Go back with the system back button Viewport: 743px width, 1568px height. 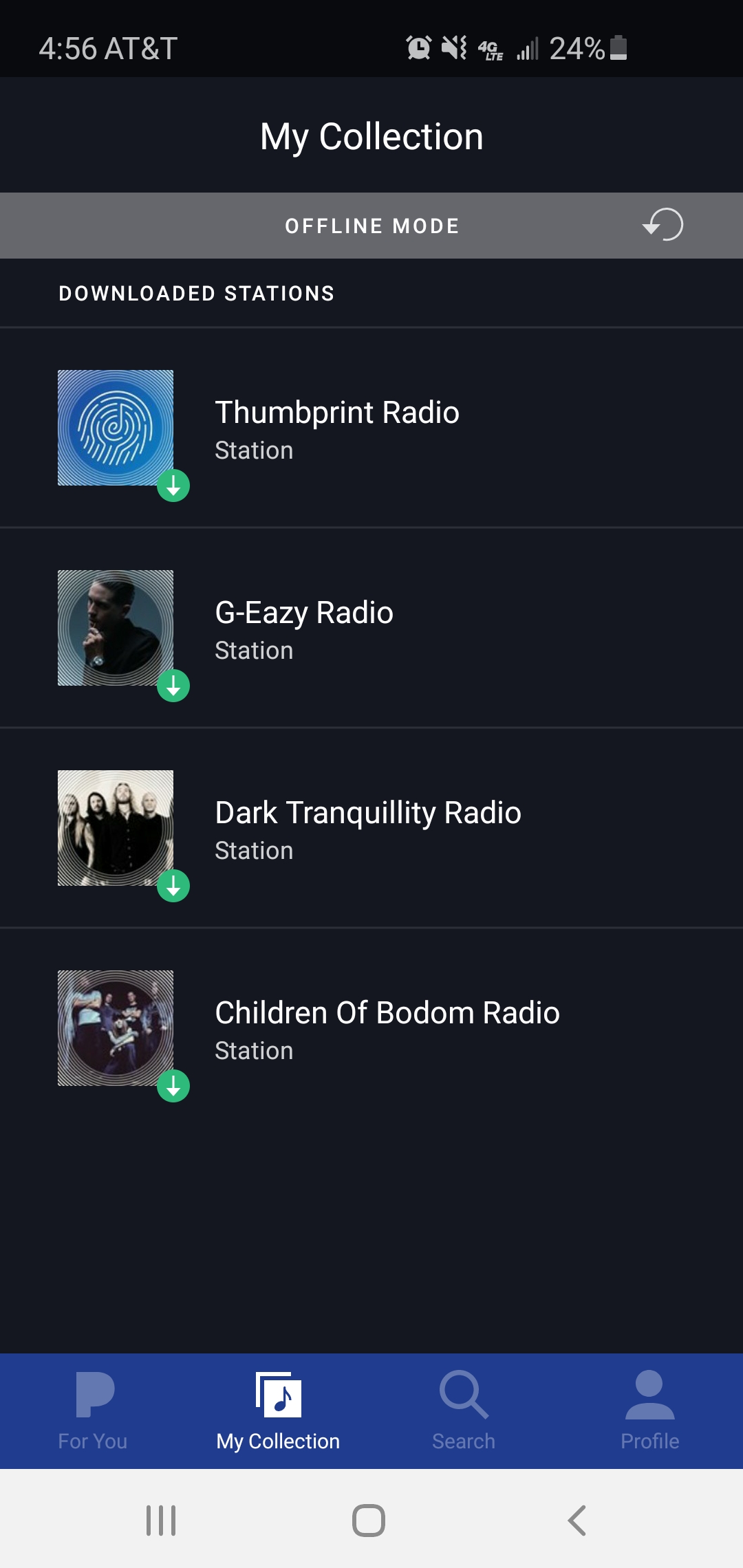coord(577,1520)
